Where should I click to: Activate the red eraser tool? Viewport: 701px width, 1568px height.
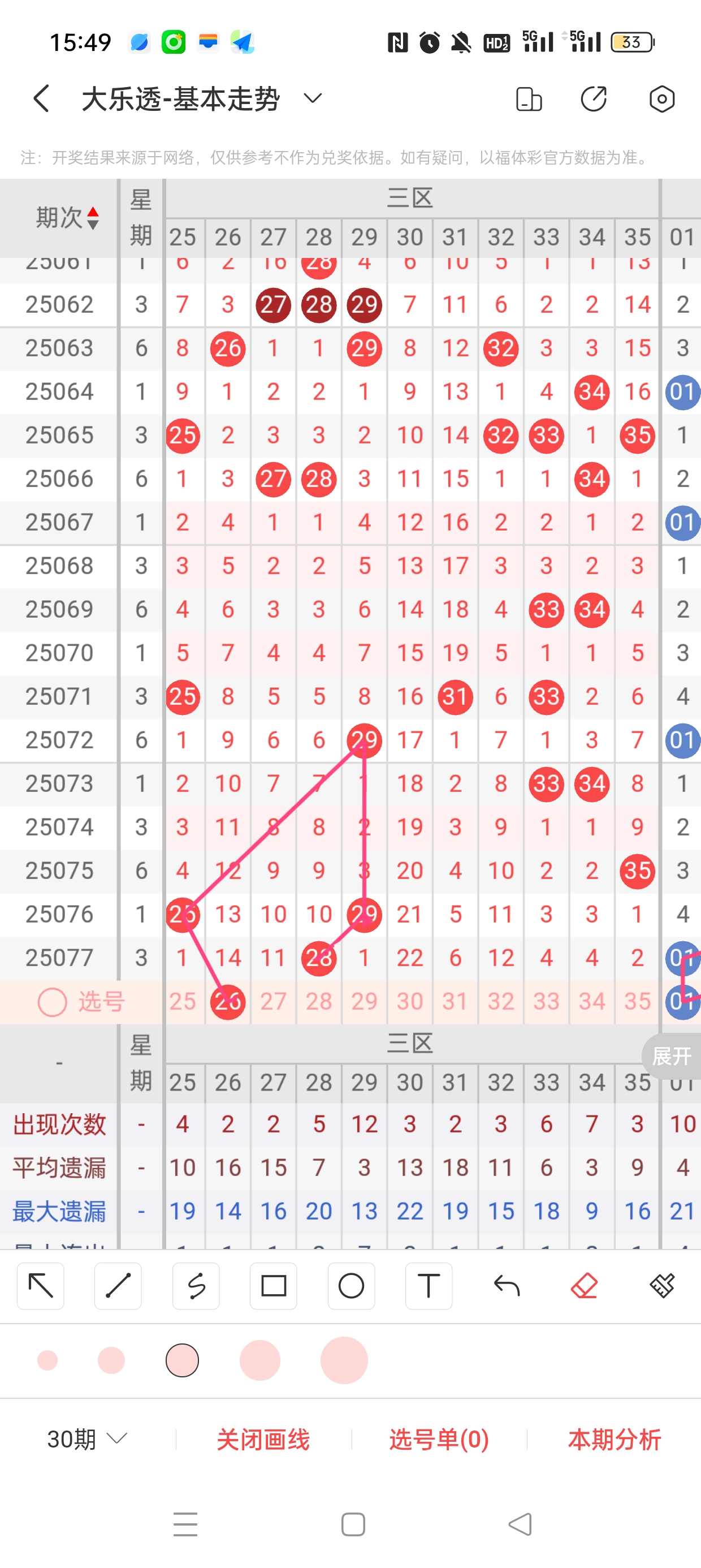pyautogui.click(x=584, y=1286)
